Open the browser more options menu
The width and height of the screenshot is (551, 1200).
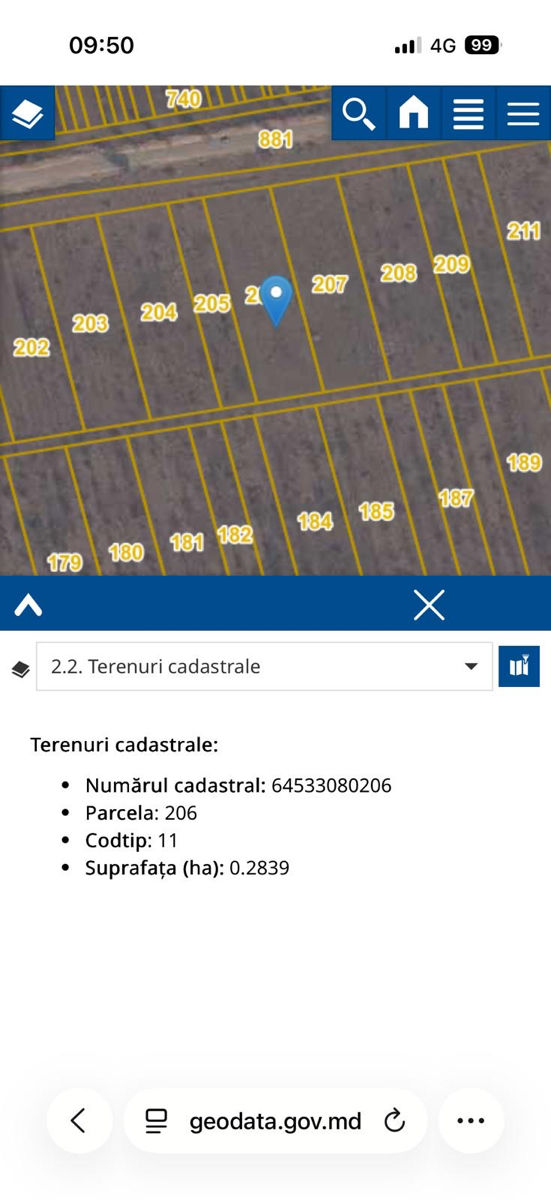pyautogui.click(x=471, y=1121)
